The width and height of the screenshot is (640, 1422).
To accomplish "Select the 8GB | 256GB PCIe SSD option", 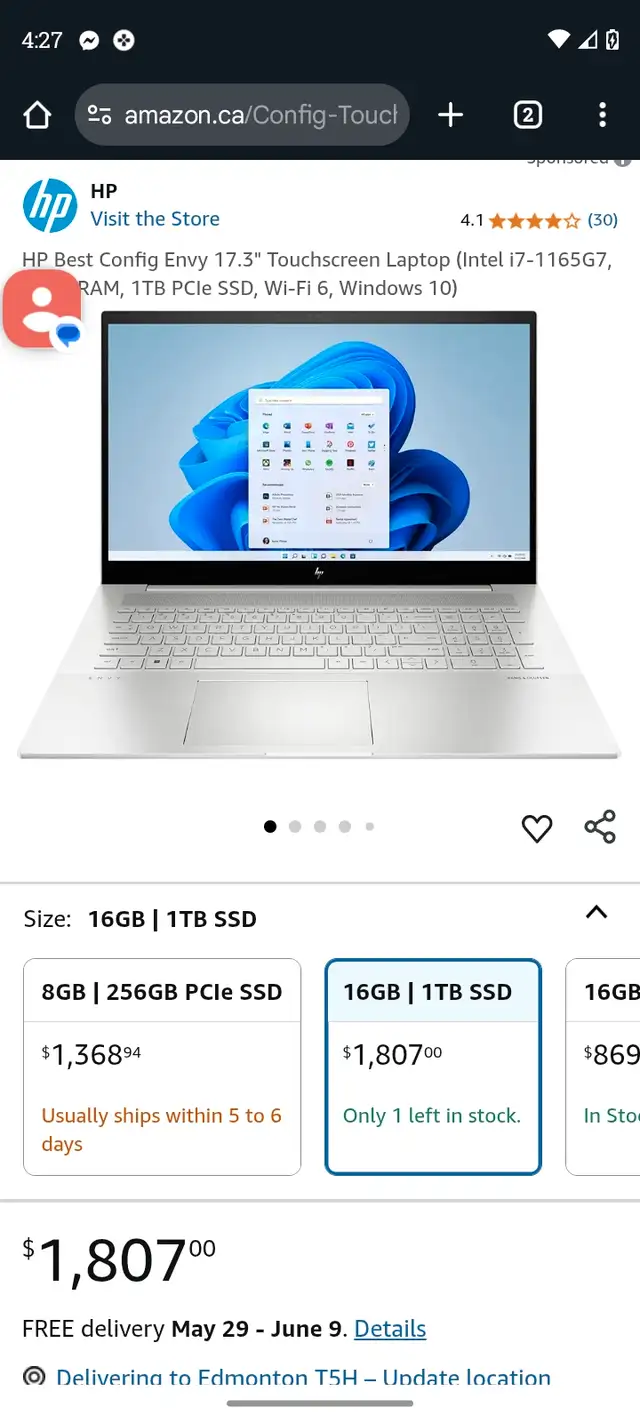I will click(x=162, y=1067).
